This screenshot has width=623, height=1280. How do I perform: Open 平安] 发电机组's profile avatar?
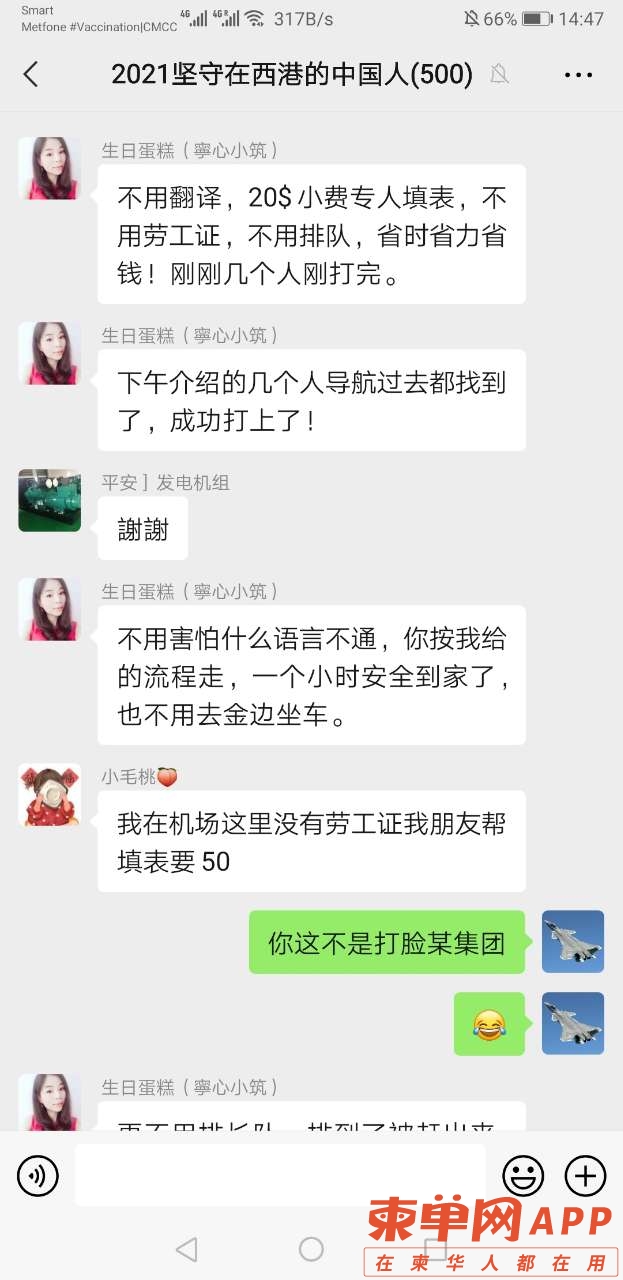[49, 500]
